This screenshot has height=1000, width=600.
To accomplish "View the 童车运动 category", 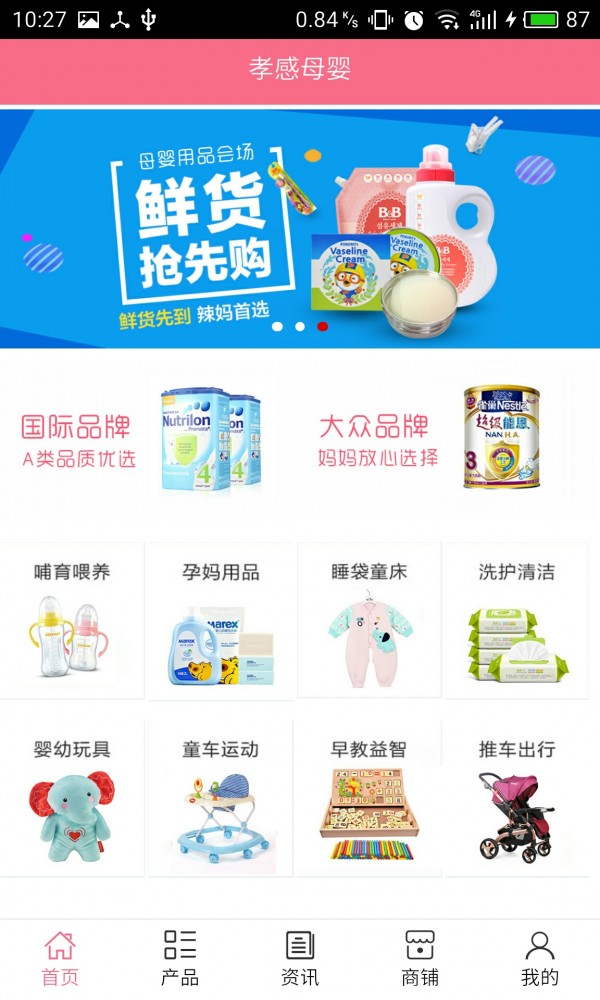I will coord(220,797).
